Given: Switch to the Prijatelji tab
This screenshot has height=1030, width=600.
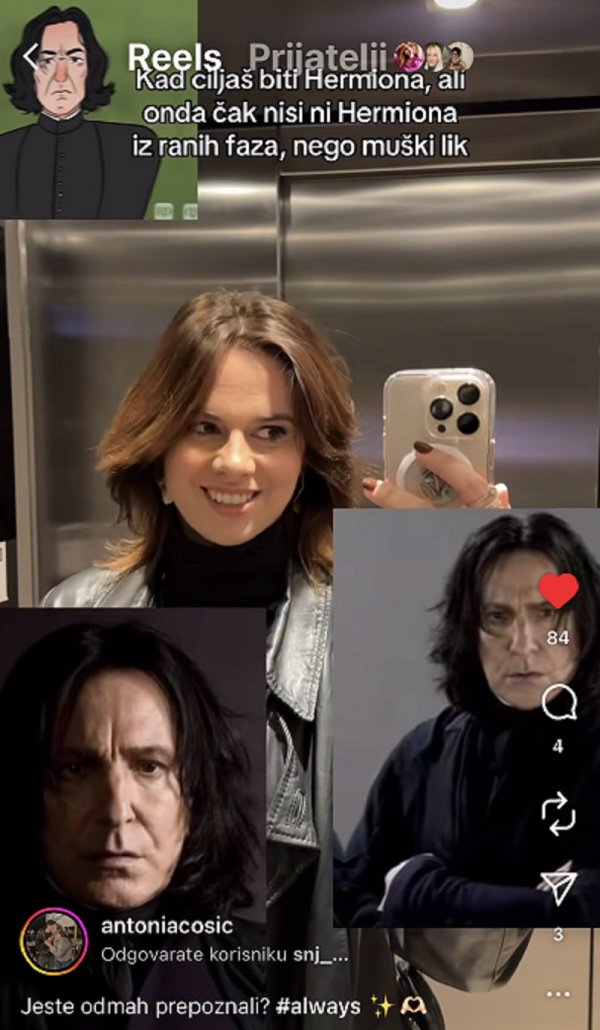Looking at the screenshot, I should point(316,57).
